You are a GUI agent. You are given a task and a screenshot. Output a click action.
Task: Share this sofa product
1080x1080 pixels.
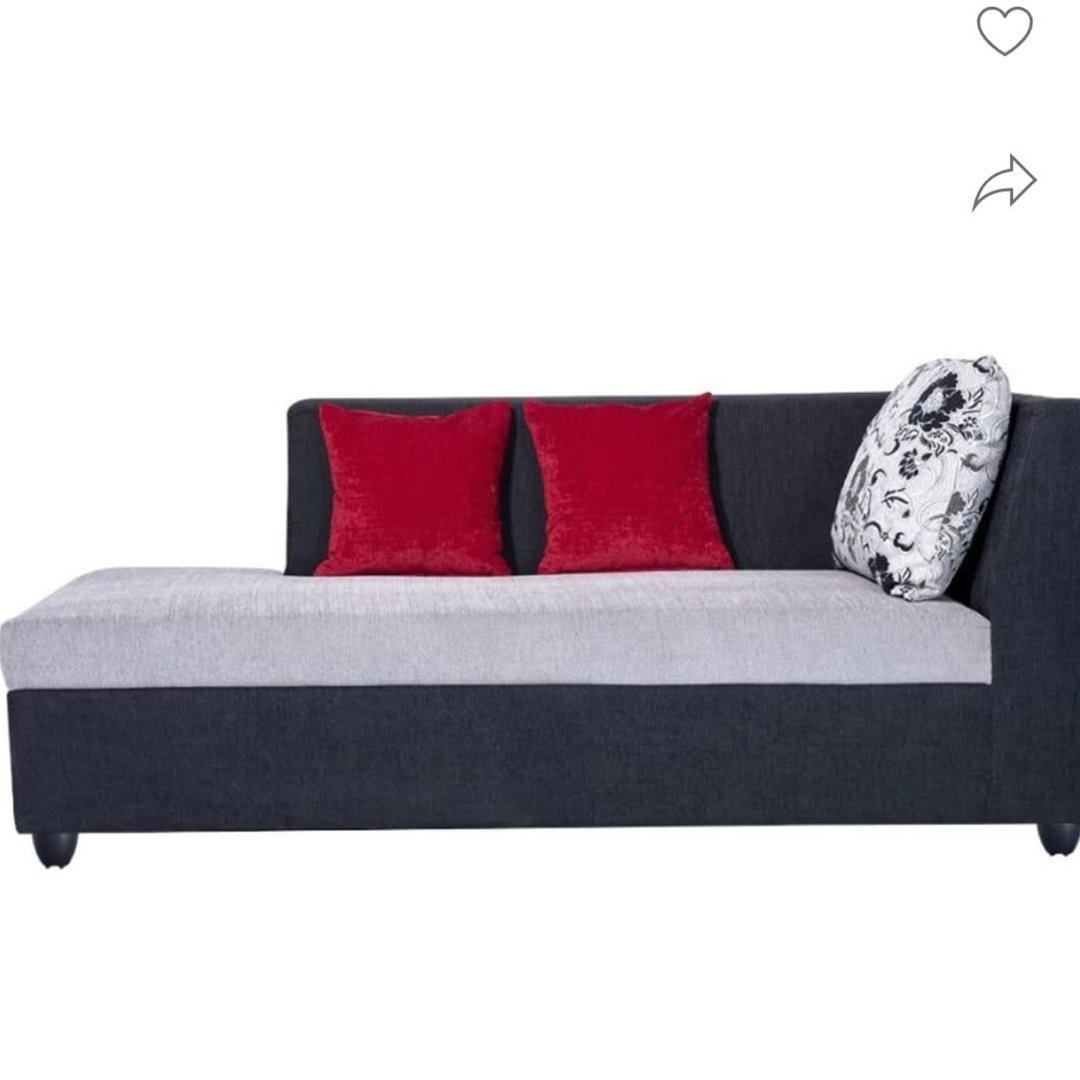tap(1004, 183)
